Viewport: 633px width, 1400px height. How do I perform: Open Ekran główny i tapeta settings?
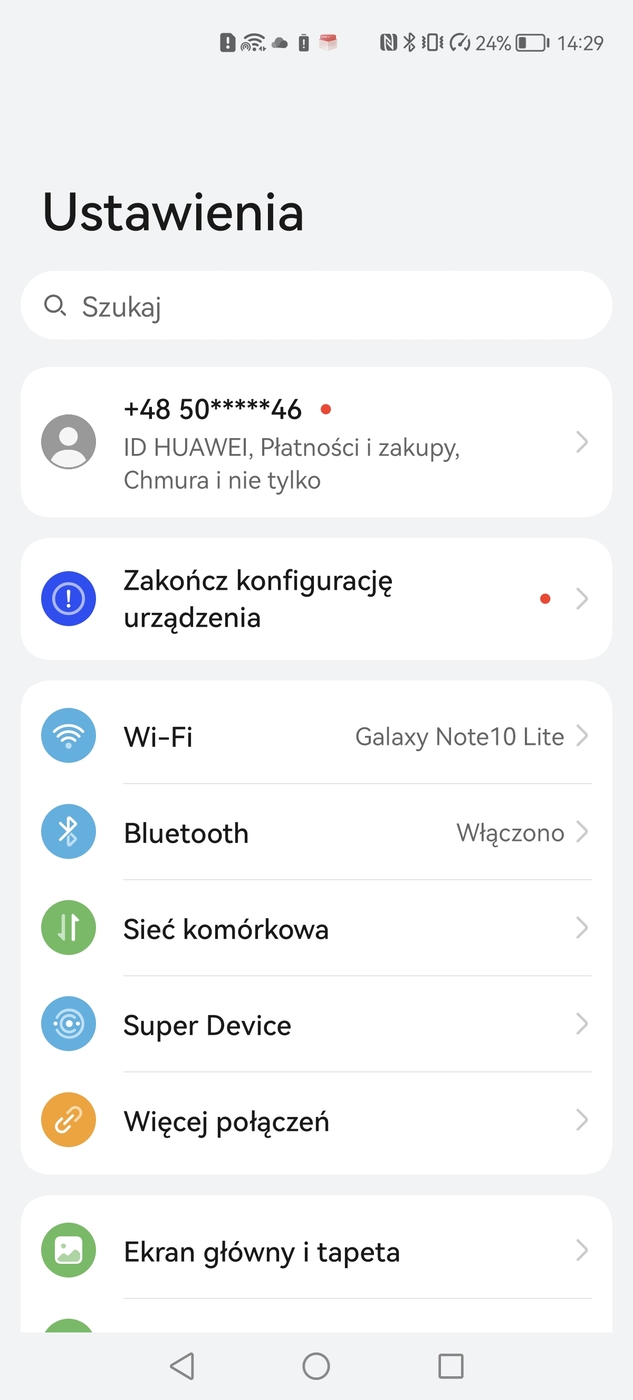[x=316, y=1251]
